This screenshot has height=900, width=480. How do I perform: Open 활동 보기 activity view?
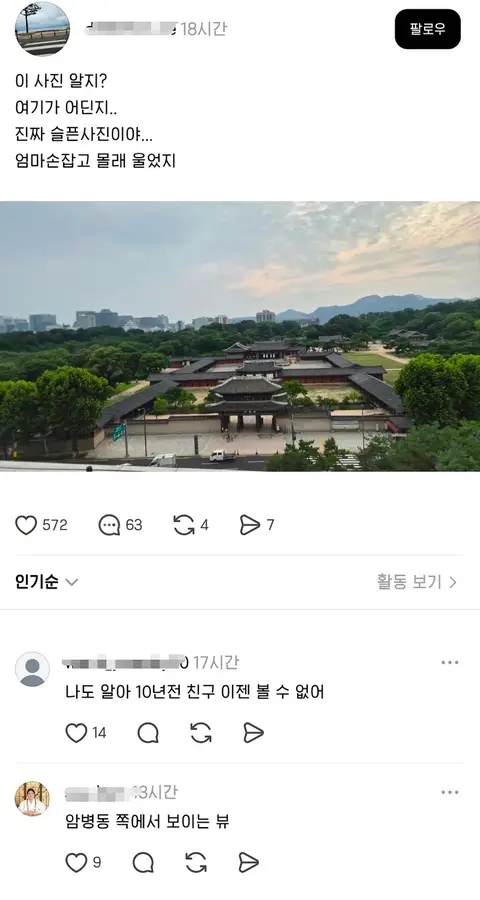[x=417, y=582]
